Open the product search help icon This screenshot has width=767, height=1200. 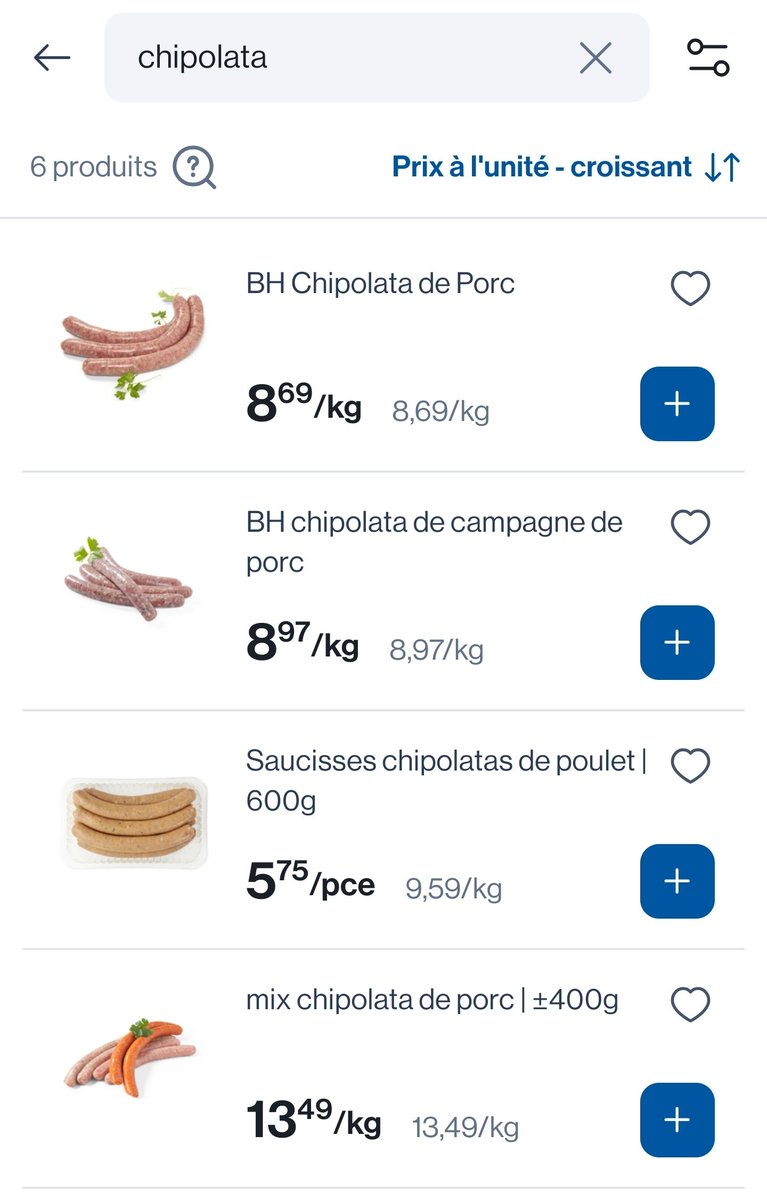coord(194,167)
